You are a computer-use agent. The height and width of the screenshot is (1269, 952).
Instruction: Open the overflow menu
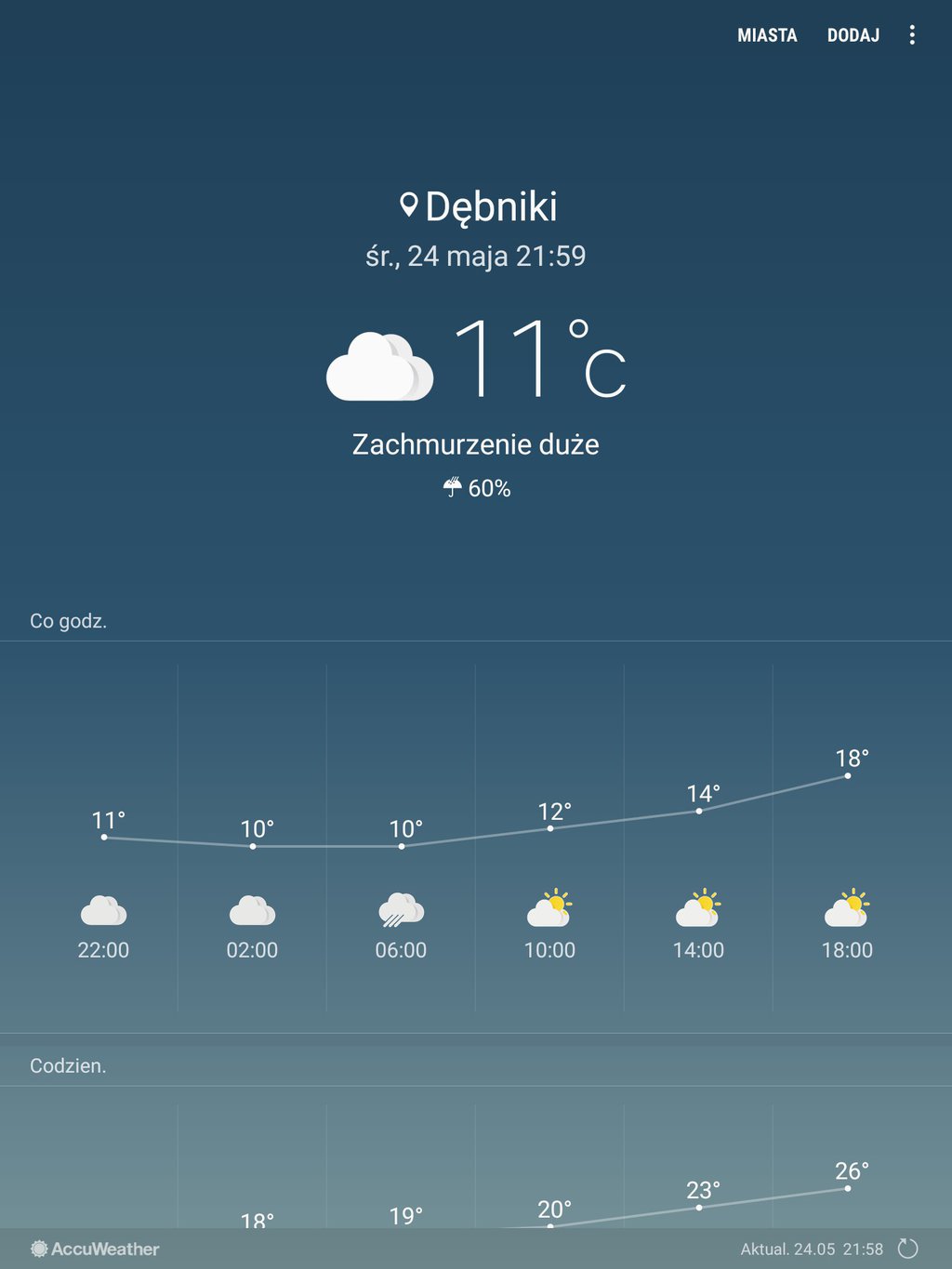point(912,35)
